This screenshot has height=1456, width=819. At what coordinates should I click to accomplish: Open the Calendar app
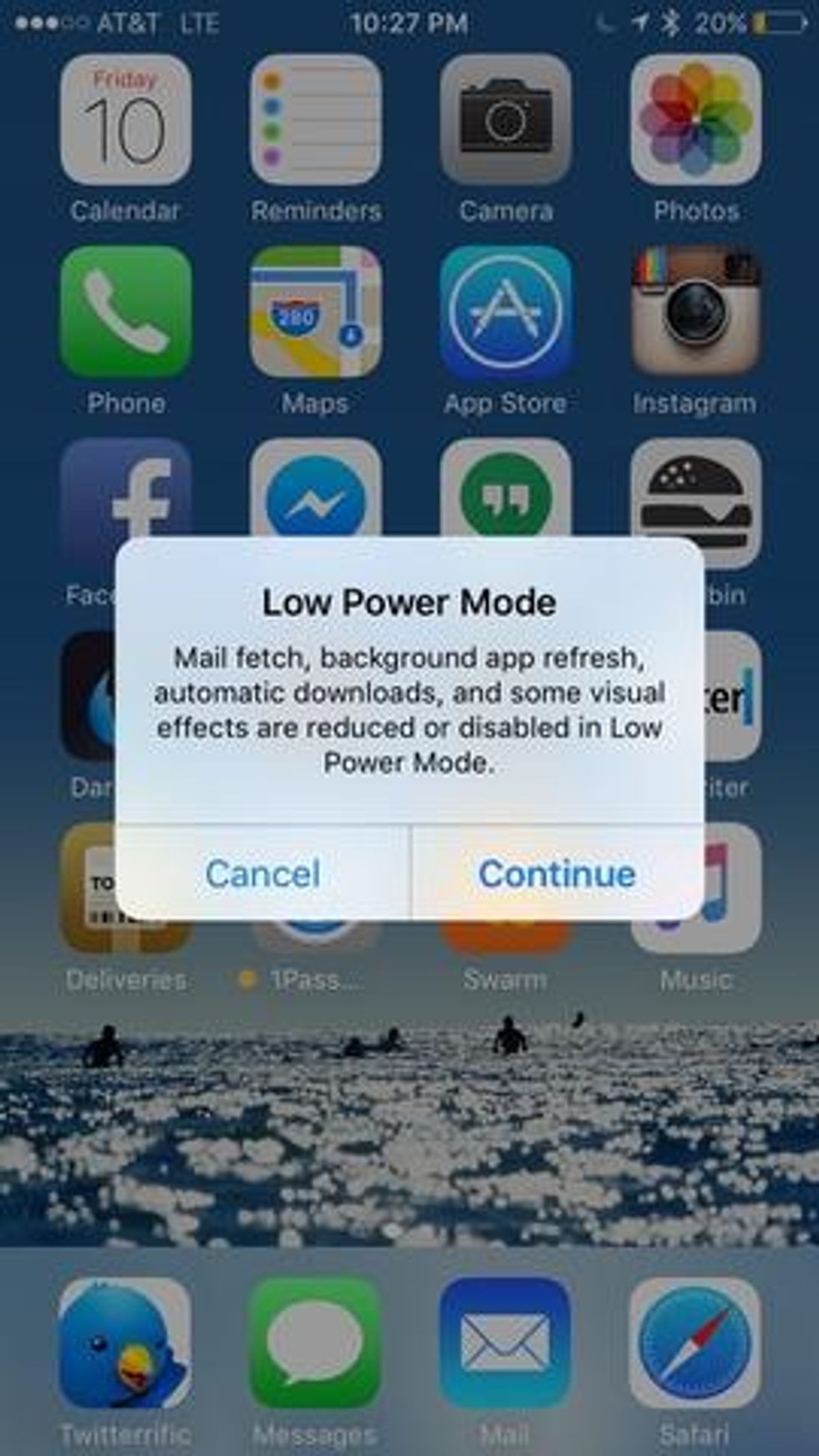click(125, 121)
